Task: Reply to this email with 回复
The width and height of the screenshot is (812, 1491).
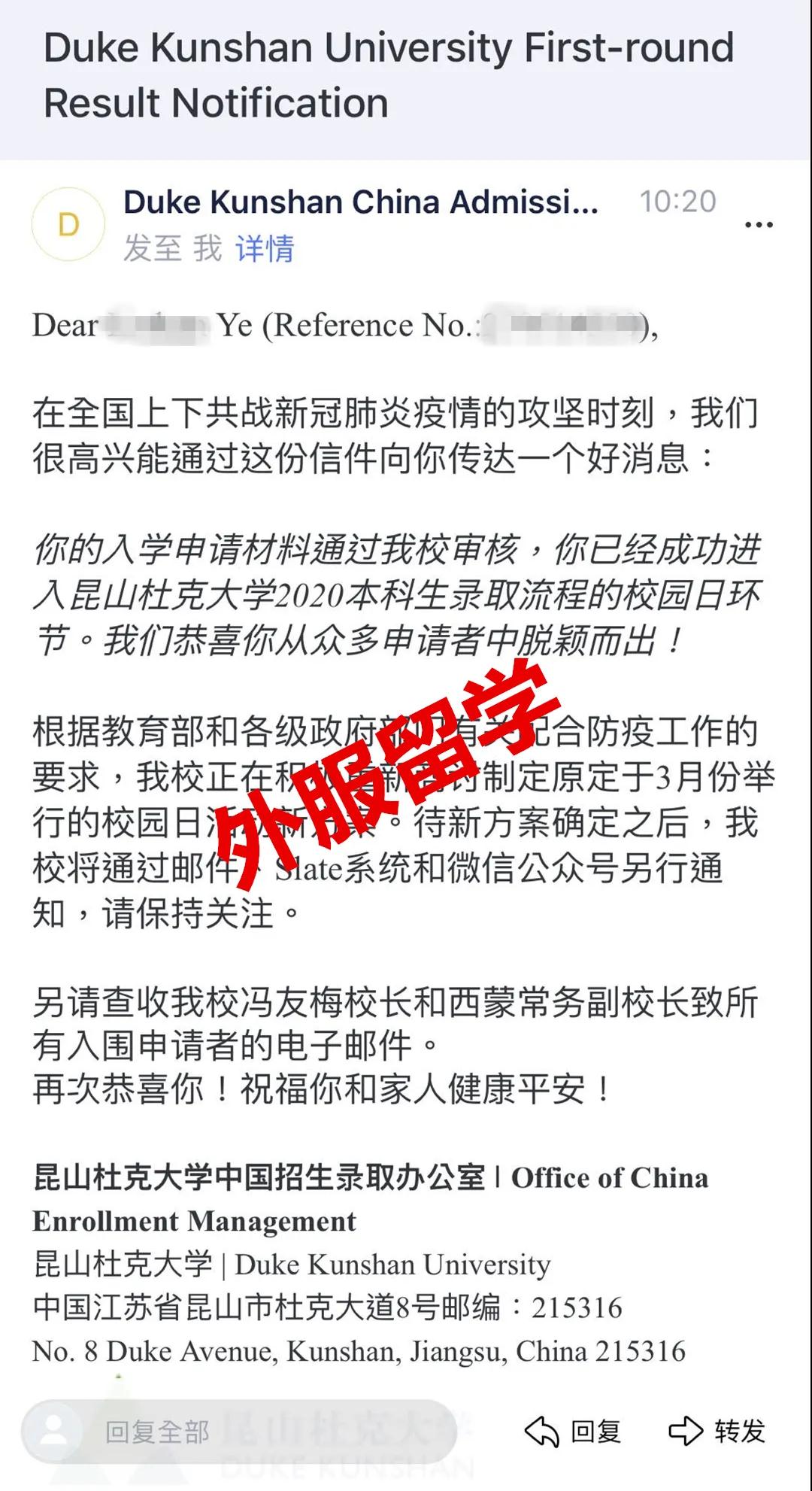Action: (x=573, y=1432)
